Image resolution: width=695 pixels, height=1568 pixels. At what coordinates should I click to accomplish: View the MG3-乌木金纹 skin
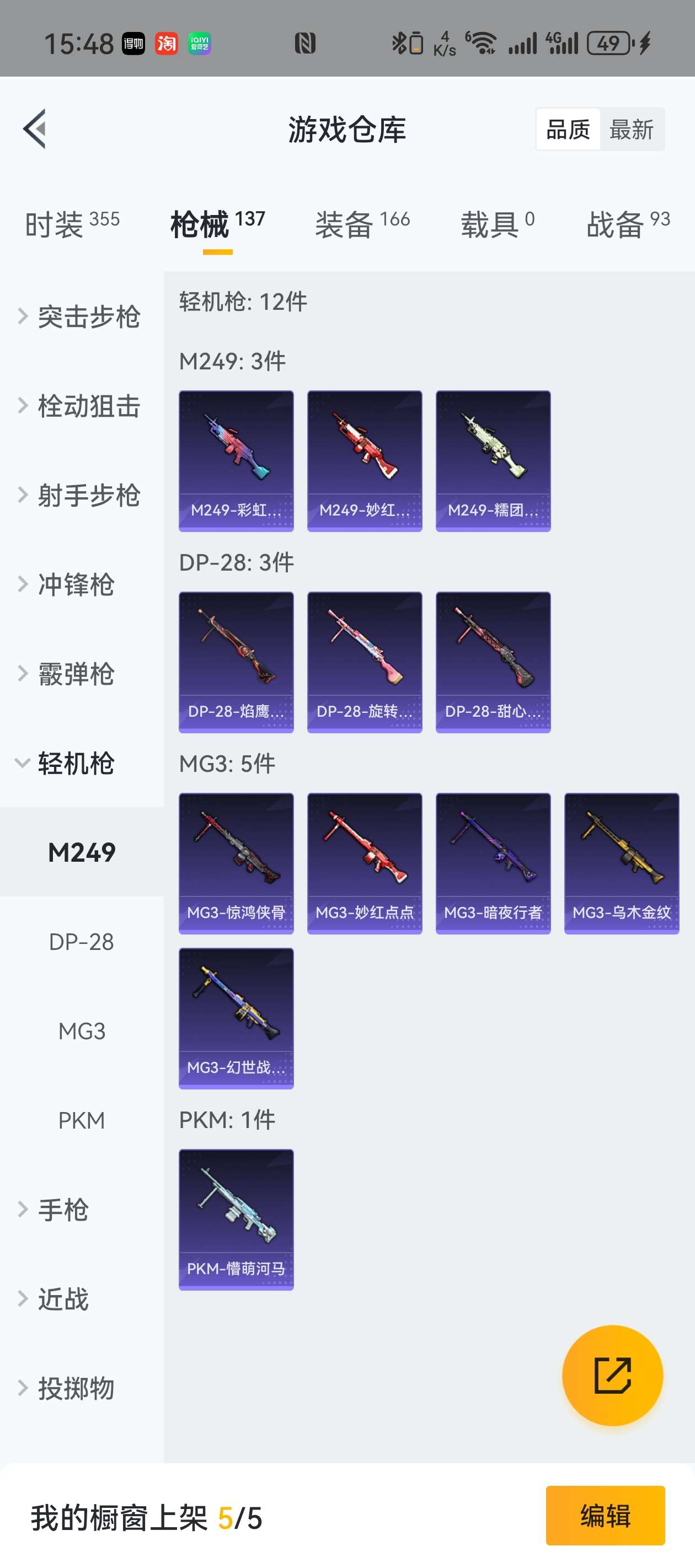621,863
